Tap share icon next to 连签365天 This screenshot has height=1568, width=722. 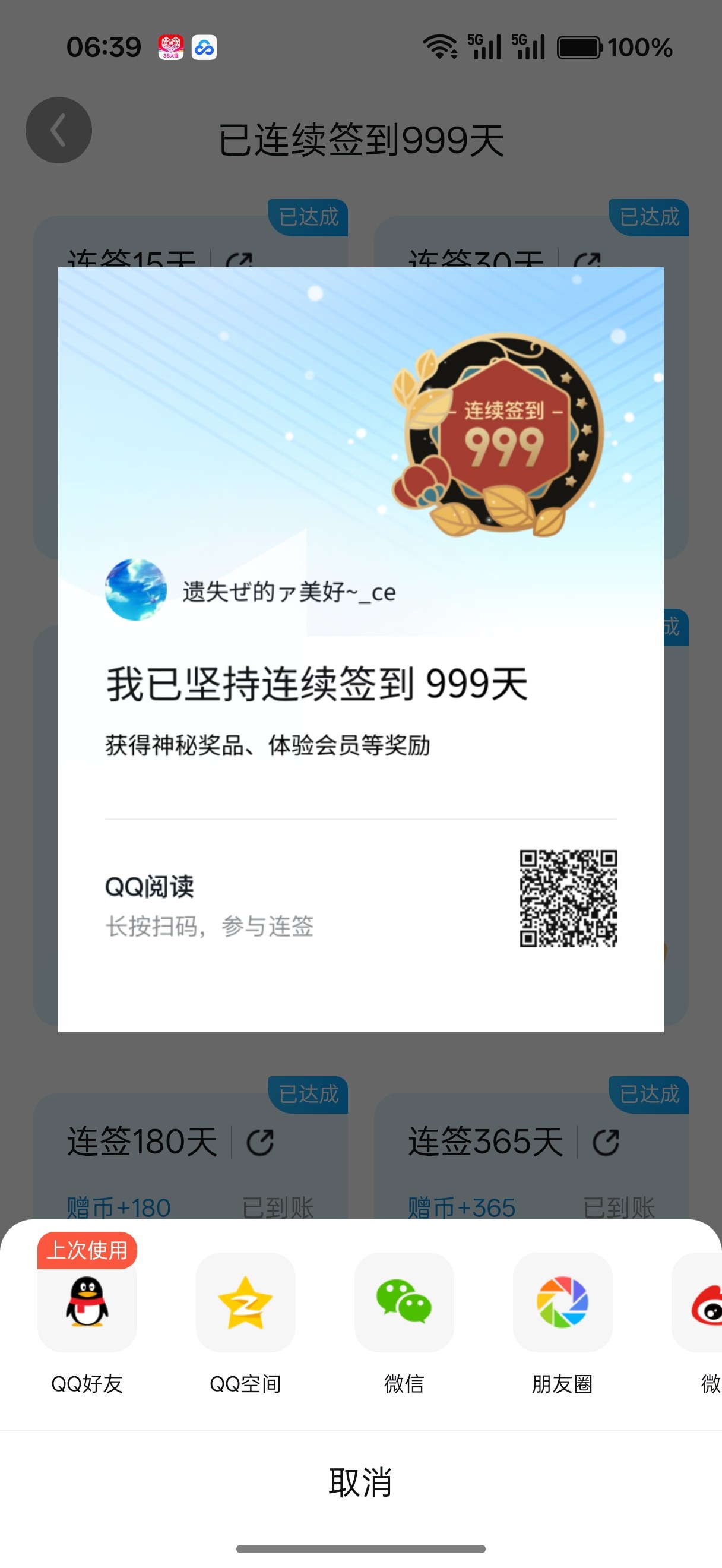(x=606, y=1143)
